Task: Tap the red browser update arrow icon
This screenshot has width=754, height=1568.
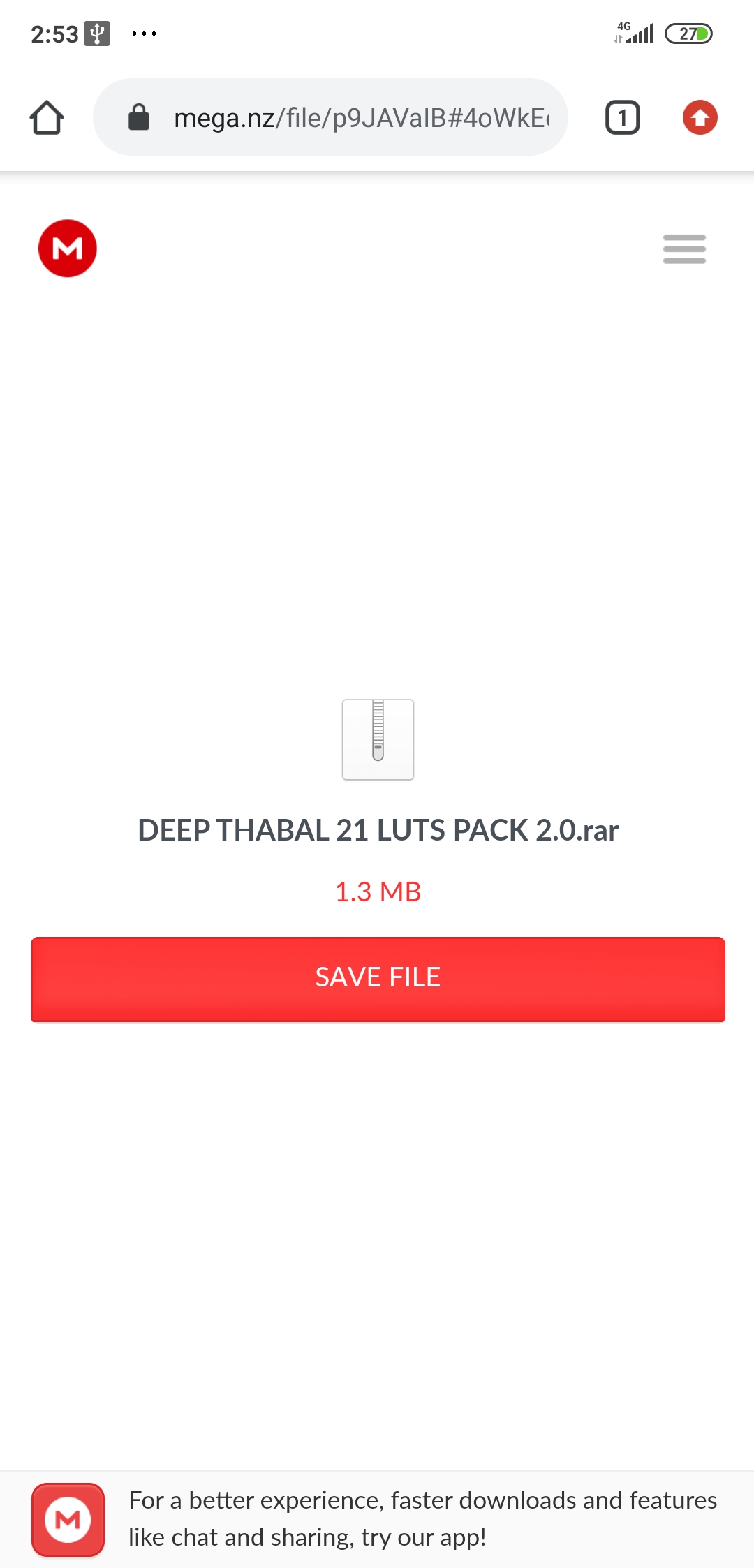Action: pos(700,117)
